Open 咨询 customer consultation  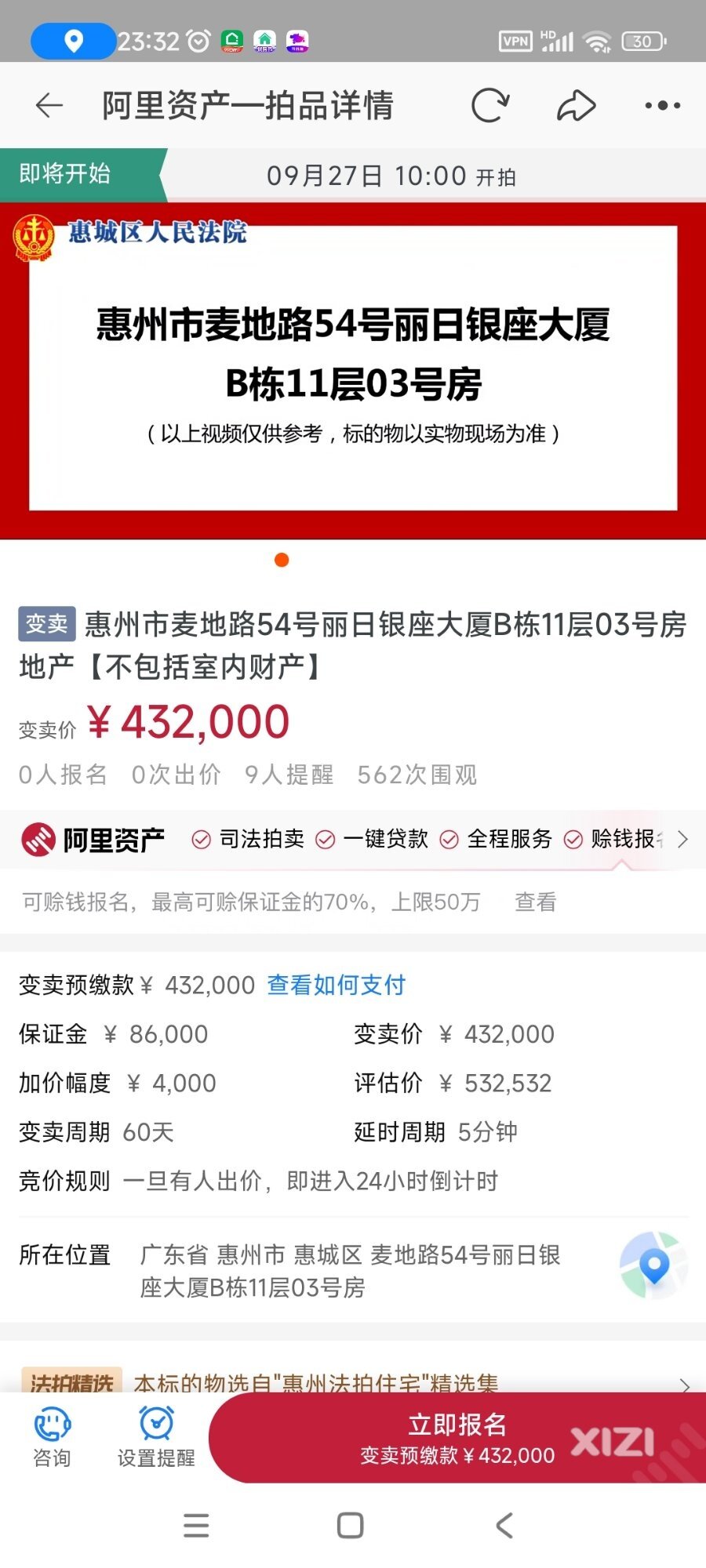[52, 1438]
